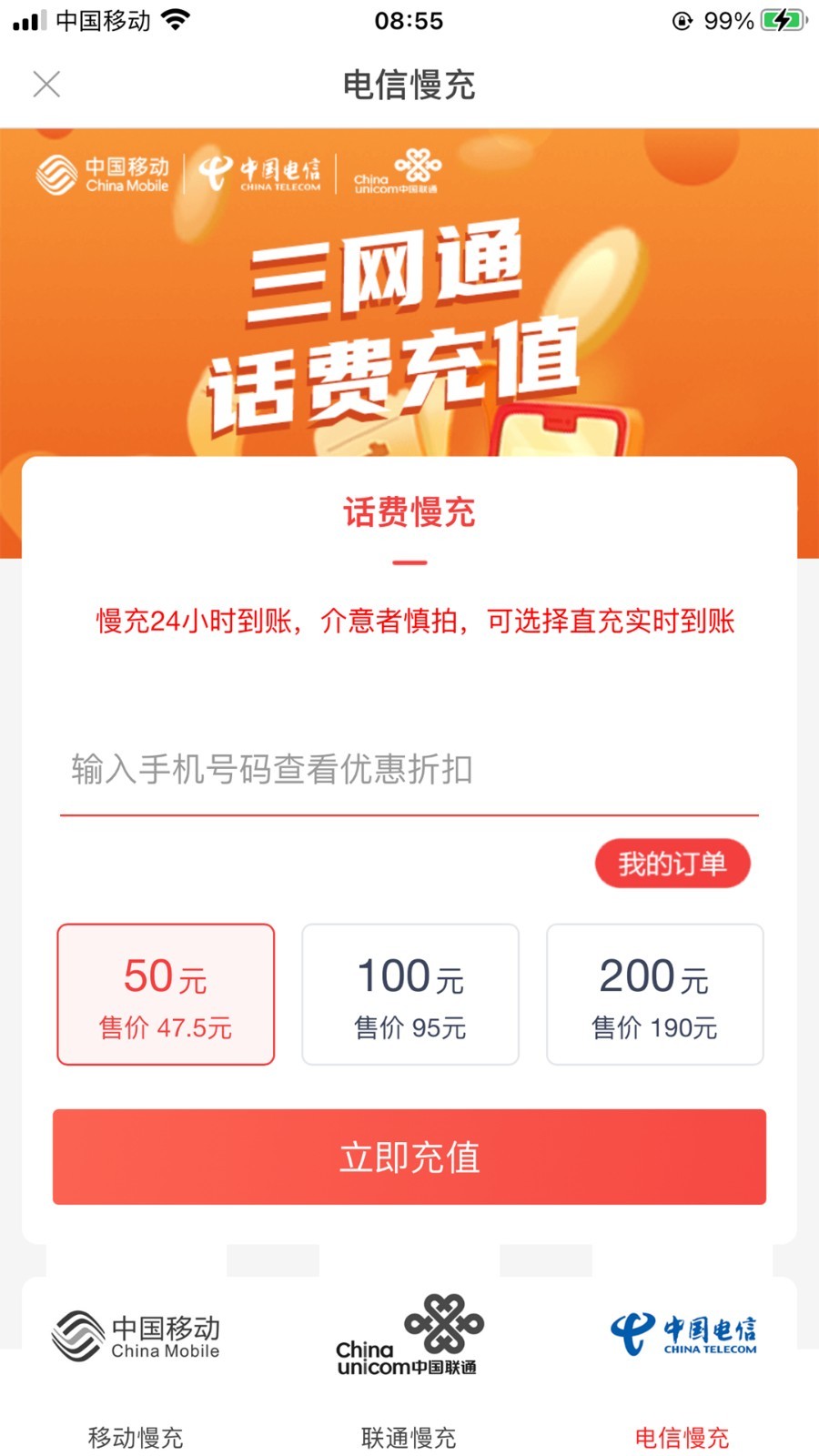Tap the phone number input field
The height and width of the screenshot is (1456, 819).
[x=409, y=770]
